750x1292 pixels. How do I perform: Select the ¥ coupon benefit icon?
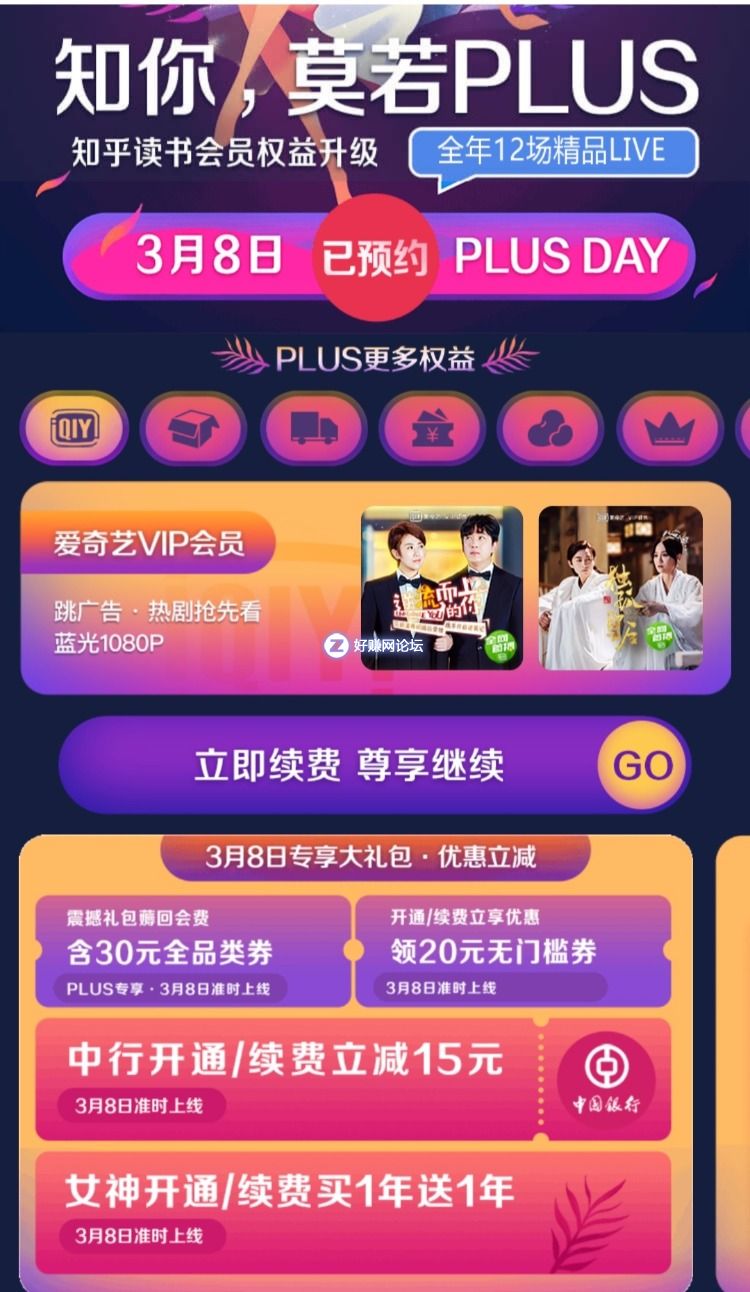point(432,430)
